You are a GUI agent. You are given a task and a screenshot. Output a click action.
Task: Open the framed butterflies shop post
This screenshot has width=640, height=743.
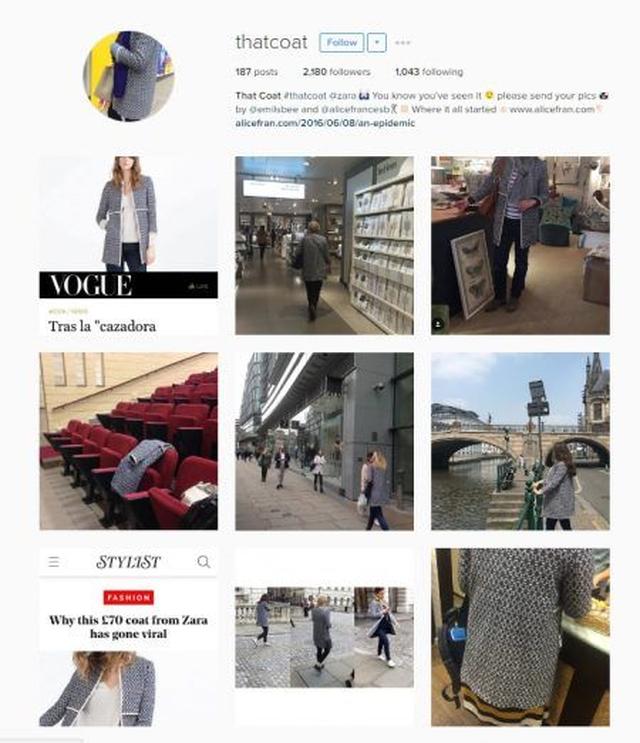[520, 245]
